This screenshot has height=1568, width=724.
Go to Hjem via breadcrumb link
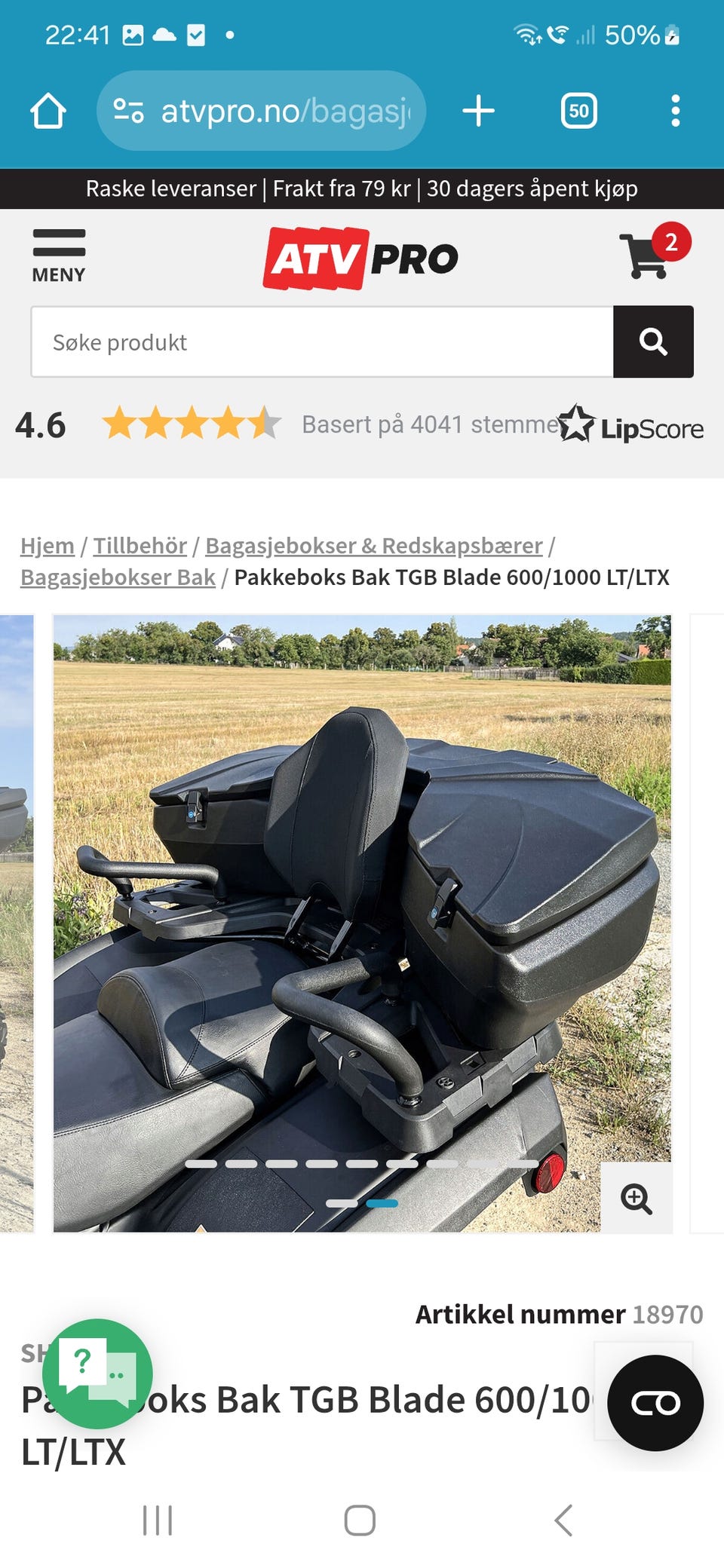click(x=47, y=545)
